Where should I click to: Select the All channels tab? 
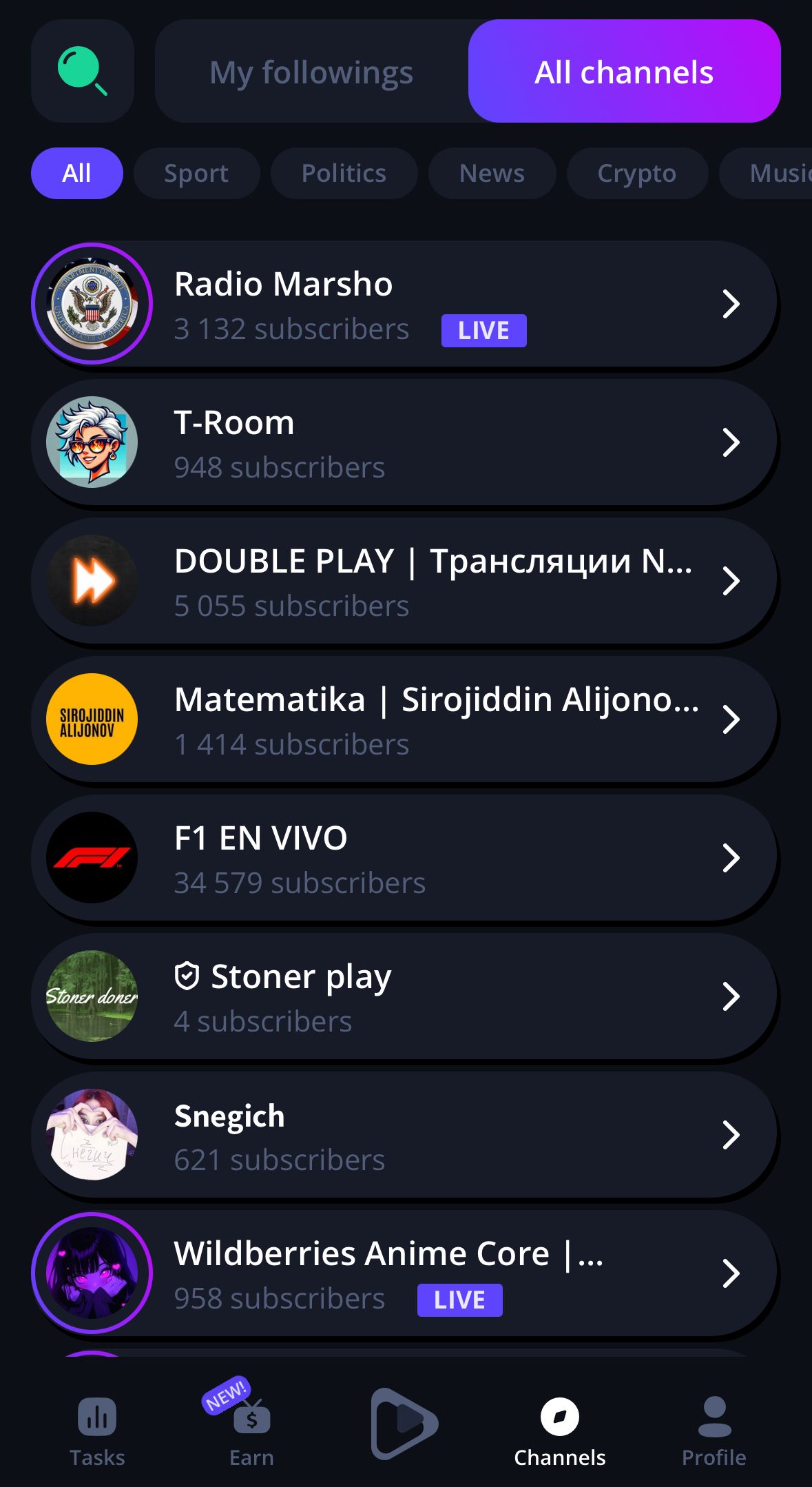(x=623, y=72)
